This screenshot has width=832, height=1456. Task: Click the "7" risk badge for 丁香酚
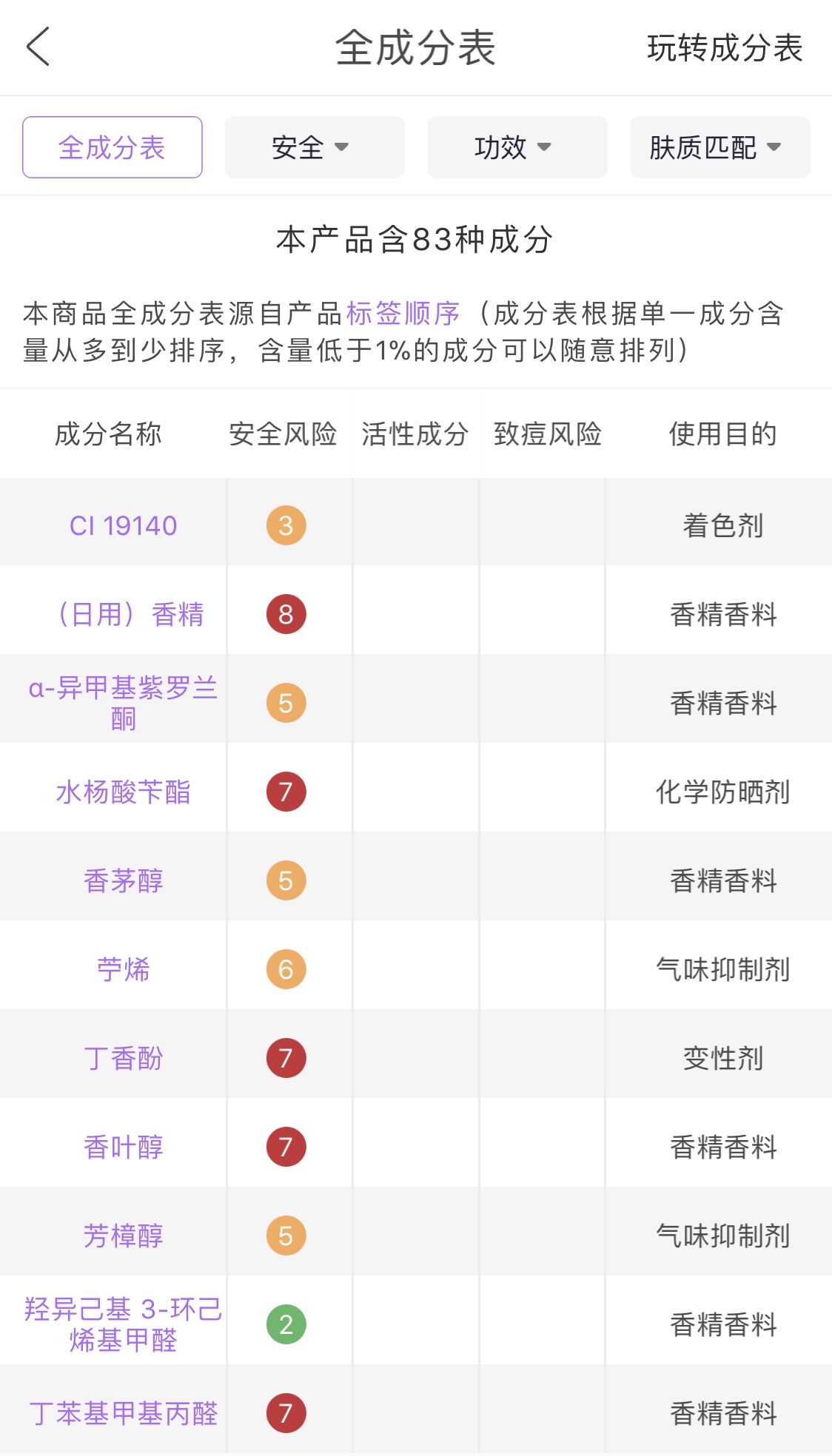pos(286,1058)
